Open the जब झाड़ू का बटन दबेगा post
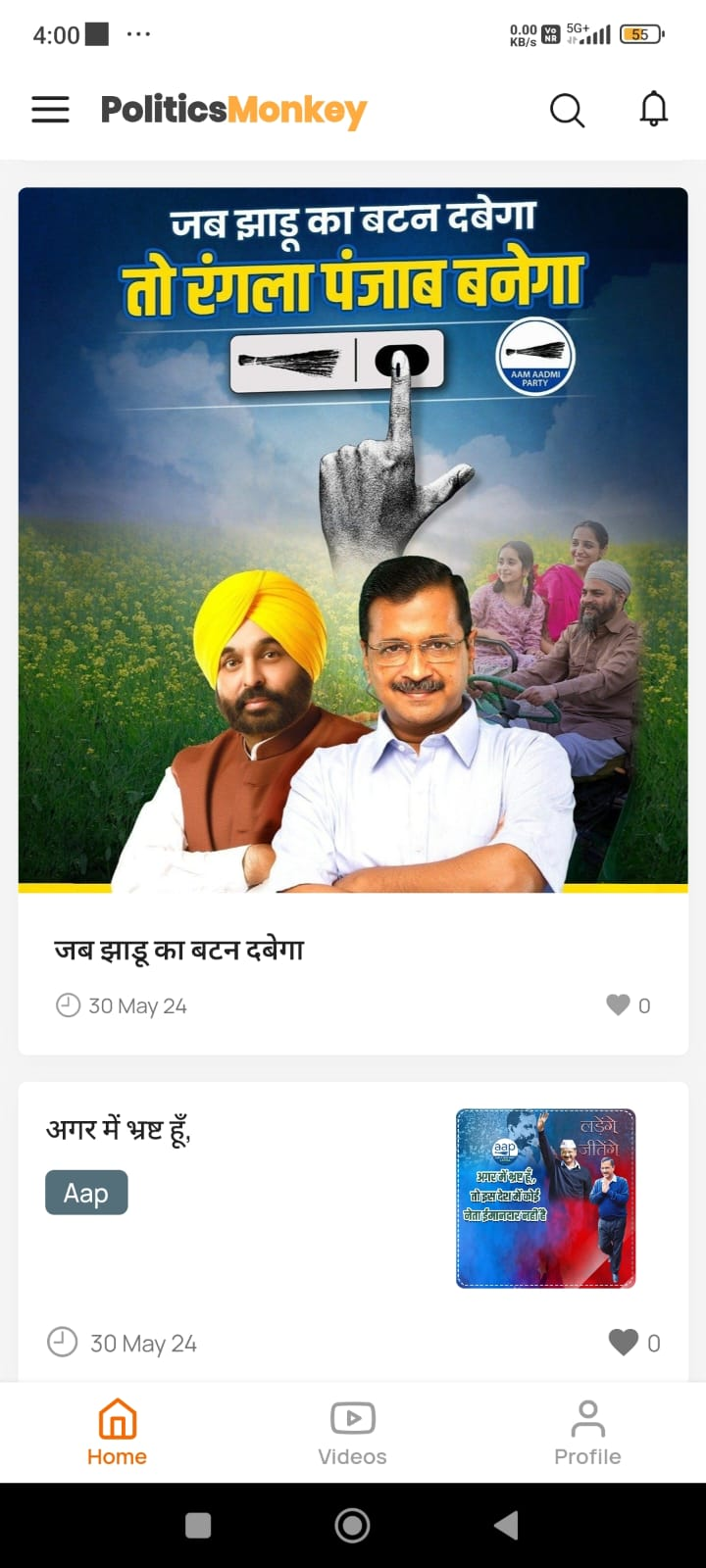Image resolution: width=706 pixels, height=1568 pixels. [353, 539]
